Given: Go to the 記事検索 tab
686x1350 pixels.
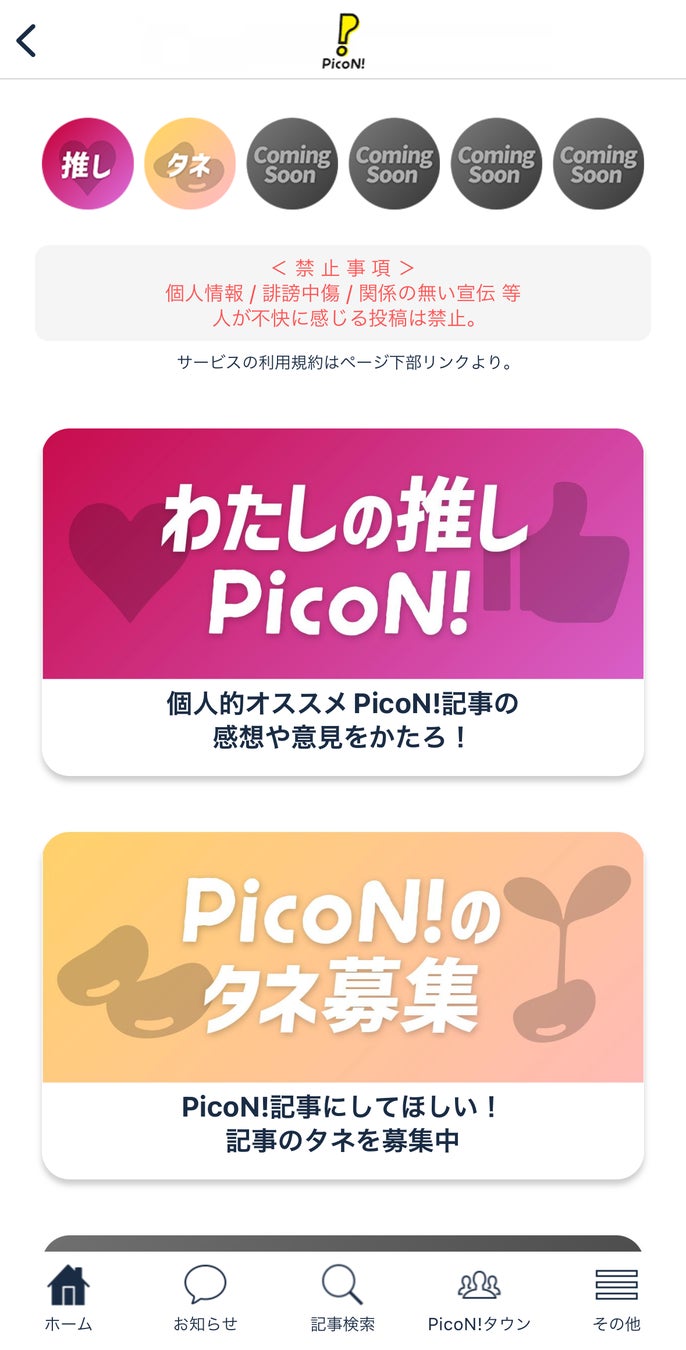Looking at the screenshot, I should 342,1298.
